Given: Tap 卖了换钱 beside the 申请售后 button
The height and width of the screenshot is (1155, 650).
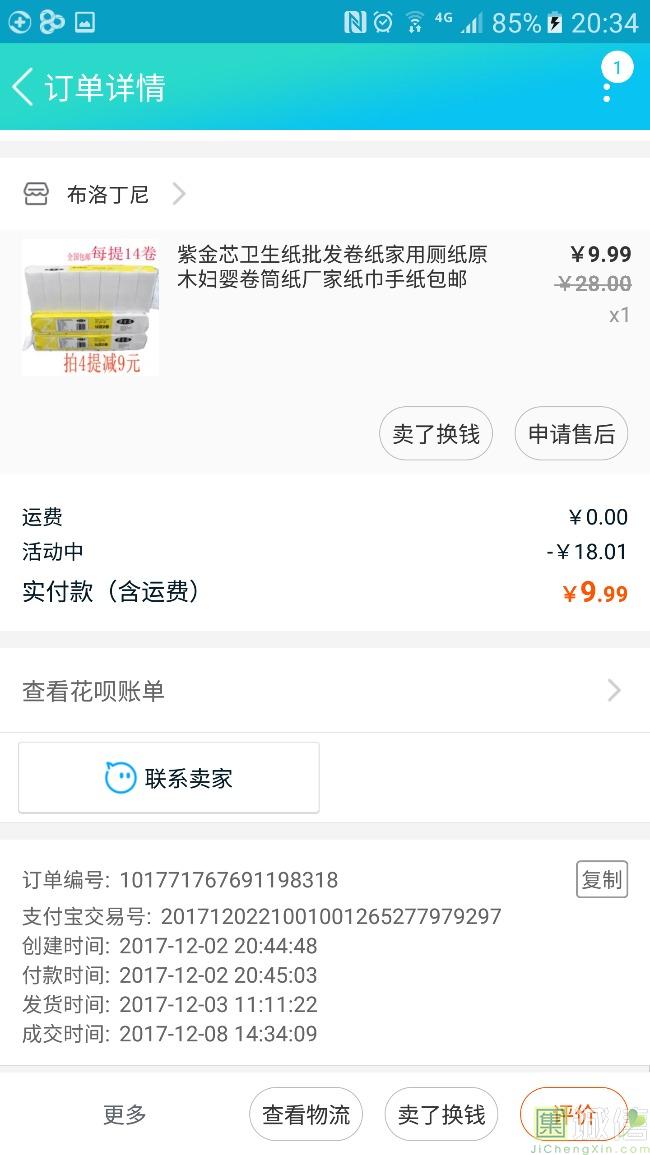Looking at the screenshot, I should (x=436, y=434).
